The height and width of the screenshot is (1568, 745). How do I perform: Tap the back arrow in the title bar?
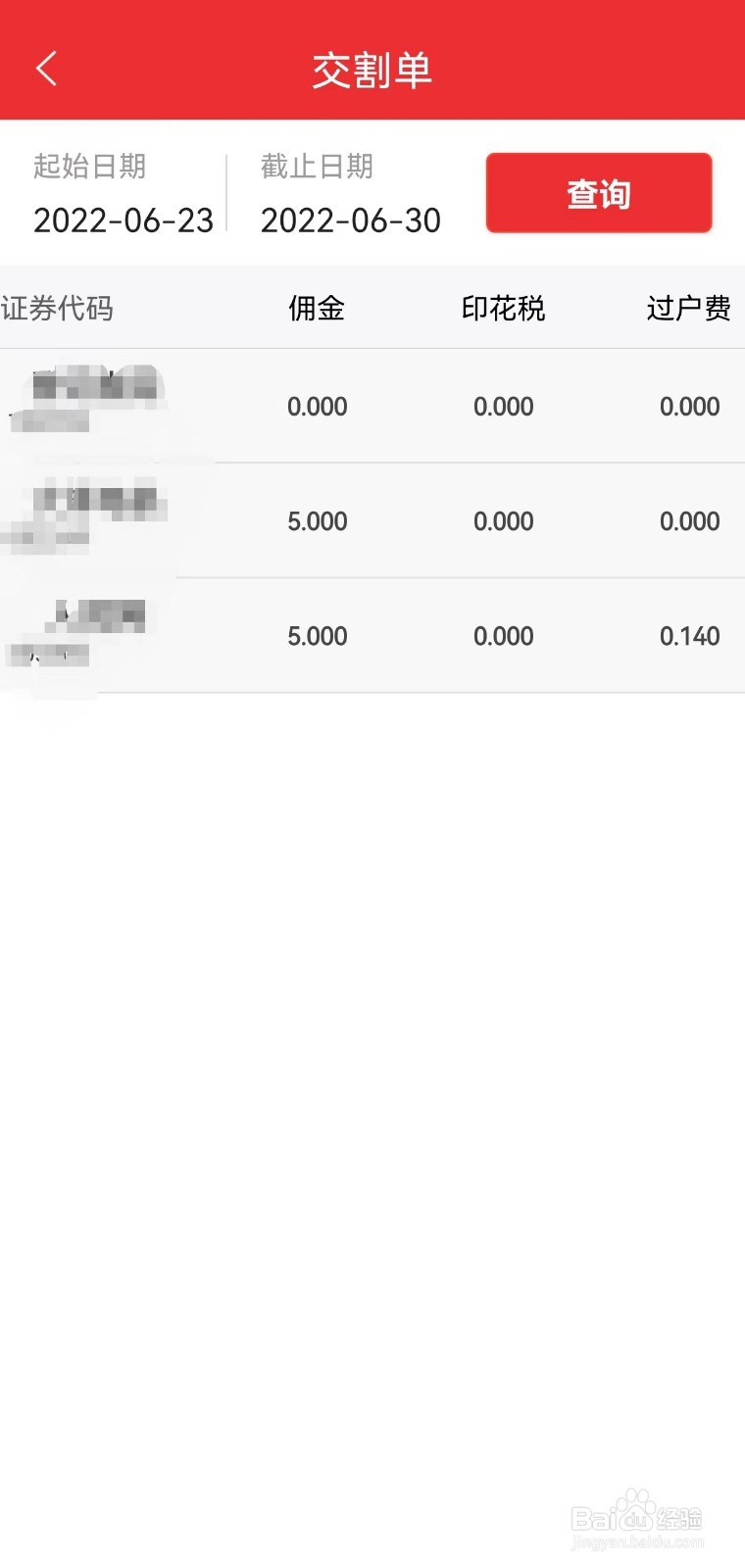tap(45, 67)
